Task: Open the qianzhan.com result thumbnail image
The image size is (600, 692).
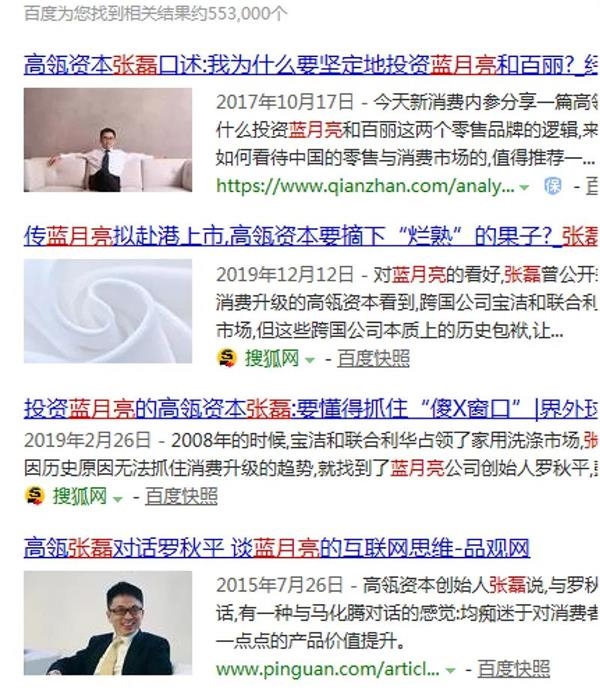Action: [108, 141]
